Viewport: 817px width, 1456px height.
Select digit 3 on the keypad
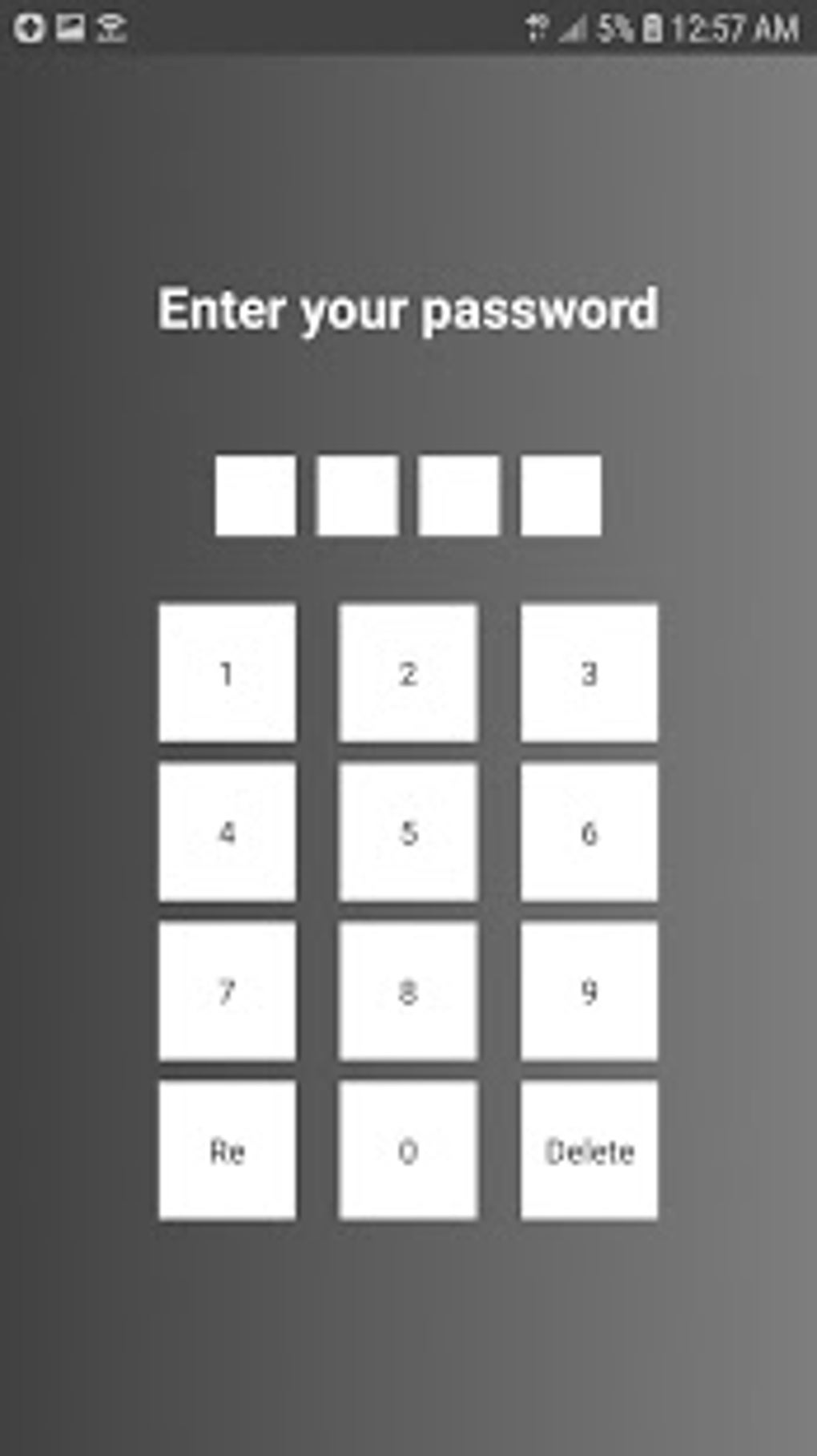point(590,673)
